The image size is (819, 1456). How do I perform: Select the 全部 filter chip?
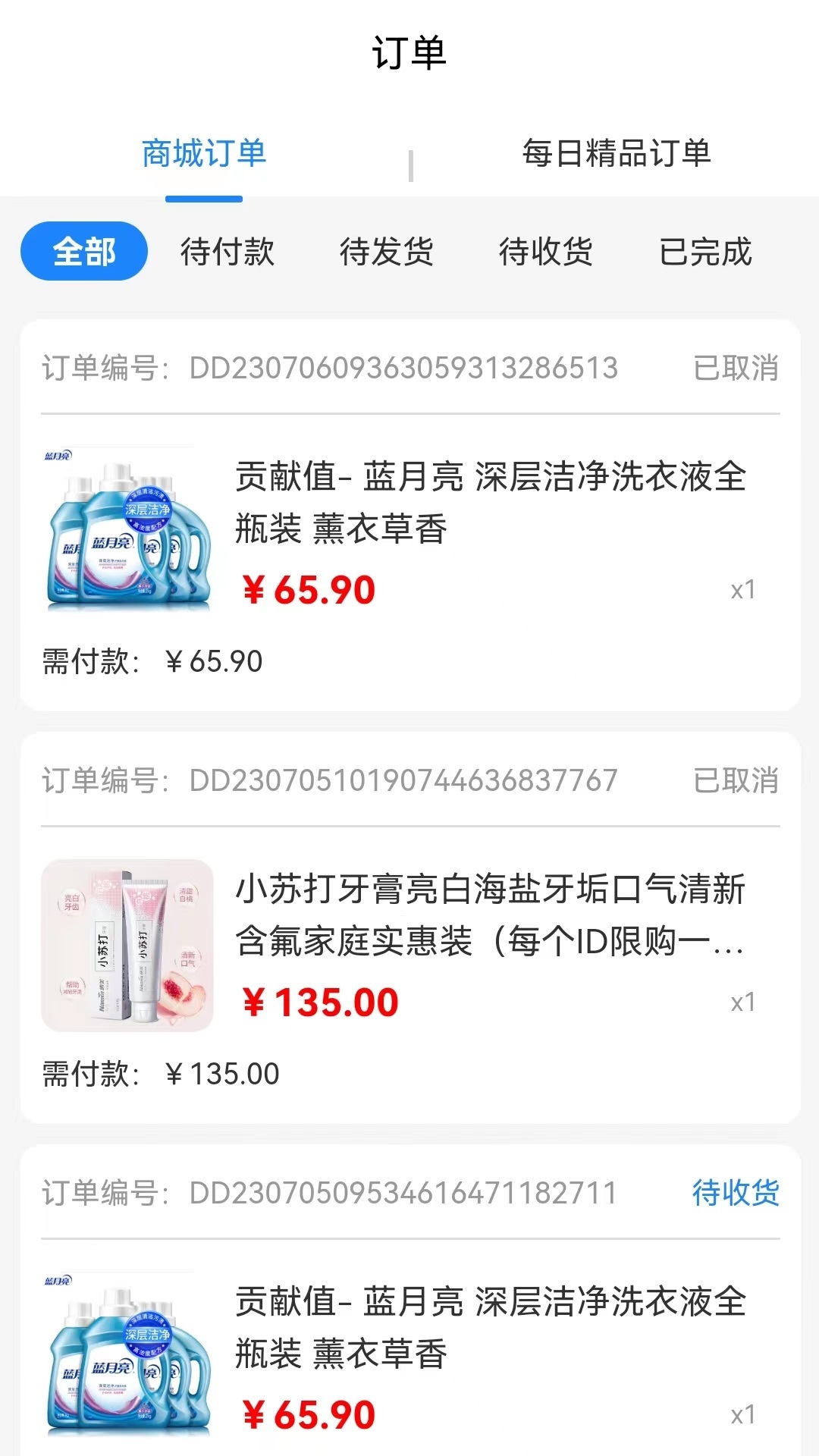pyautogui.click(x=83, y=252)
